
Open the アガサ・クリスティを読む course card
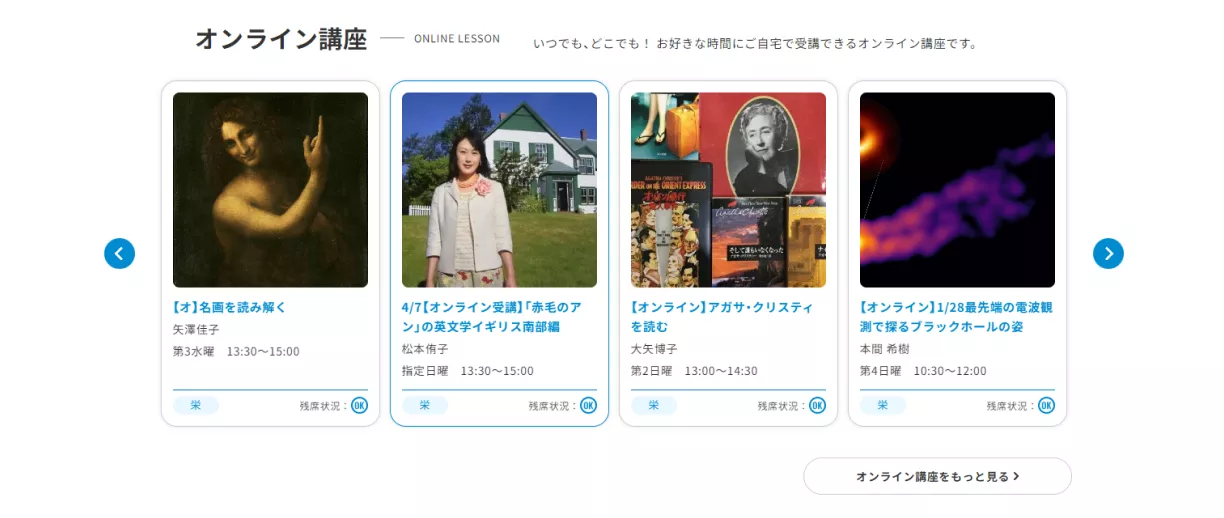coord(728,254)
